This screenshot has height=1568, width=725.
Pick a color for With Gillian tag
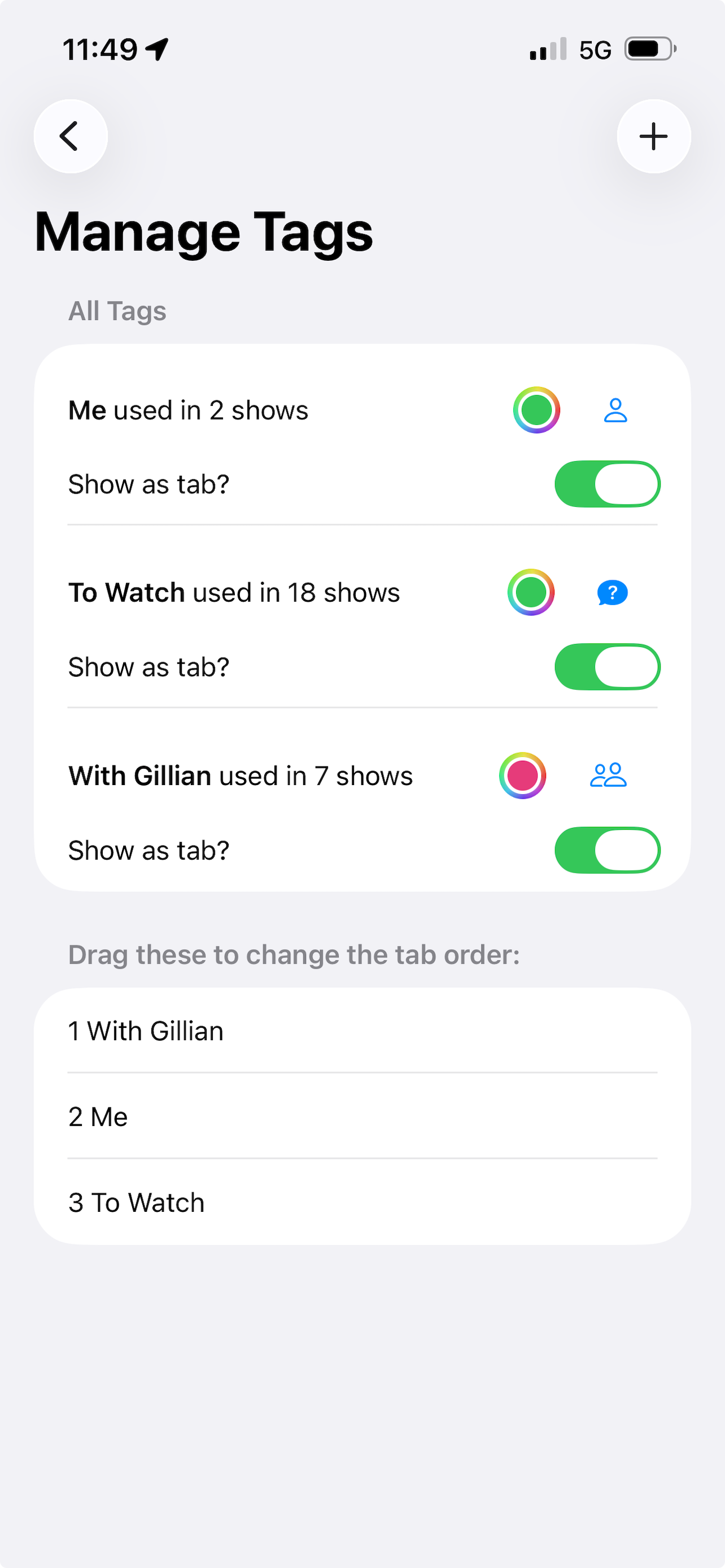tap(522, 776)
